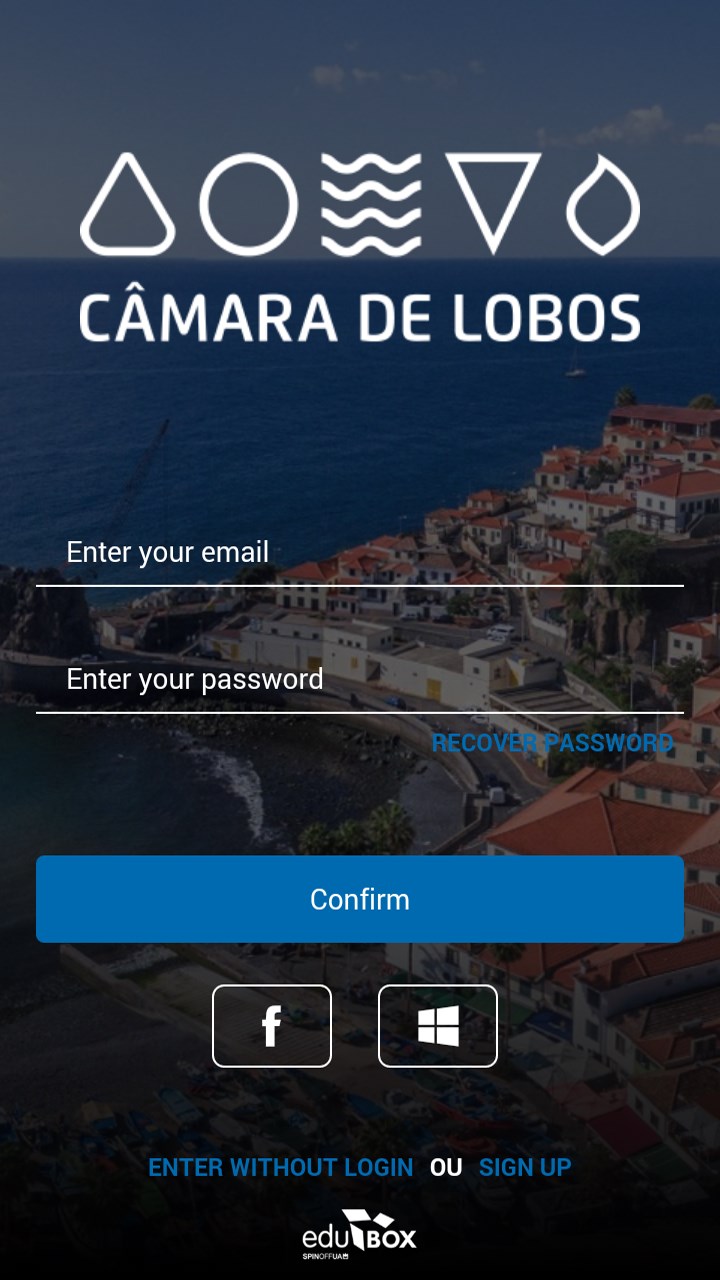Open the Recover Password link
720x1280 pixels.
coord(552,743)
